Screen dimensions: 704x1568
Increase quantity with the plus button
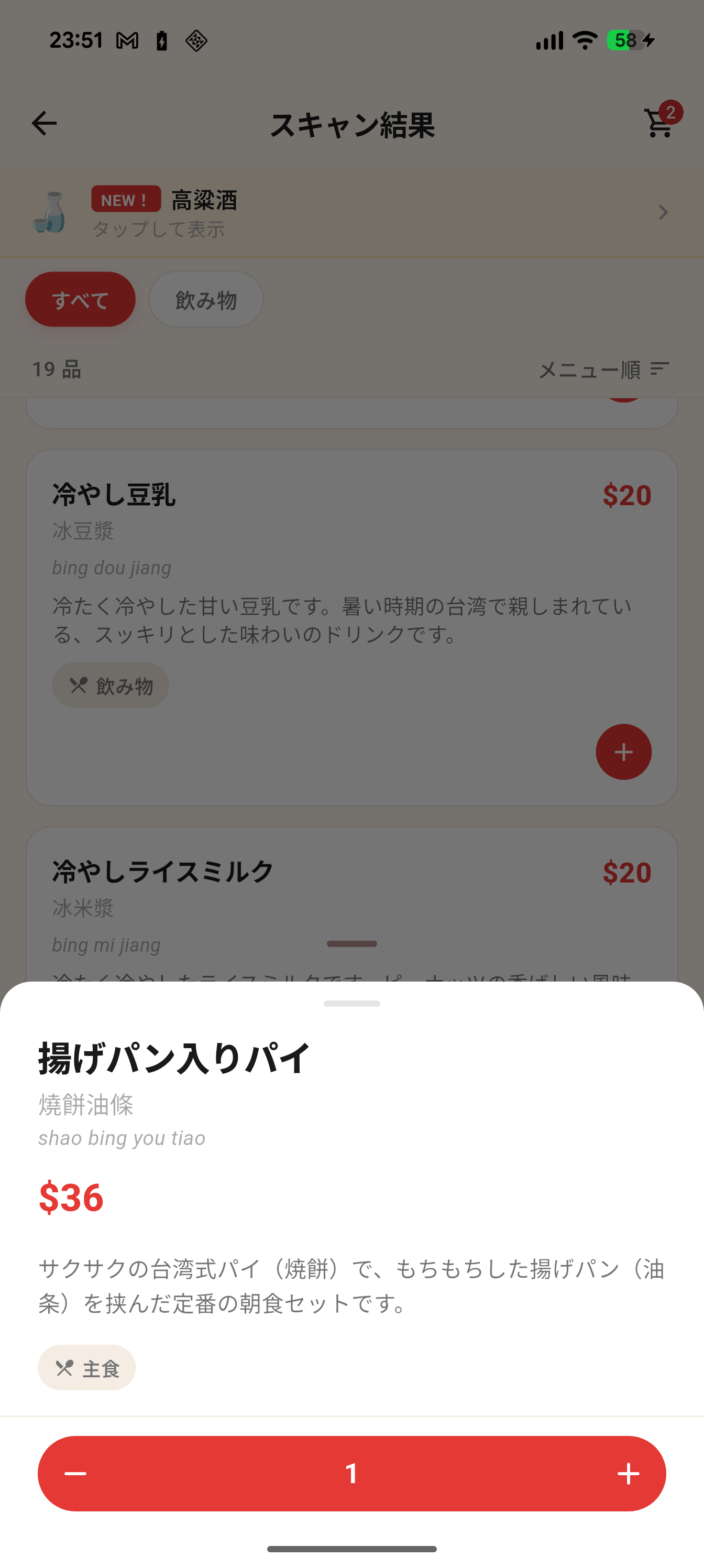(629, 1474)
